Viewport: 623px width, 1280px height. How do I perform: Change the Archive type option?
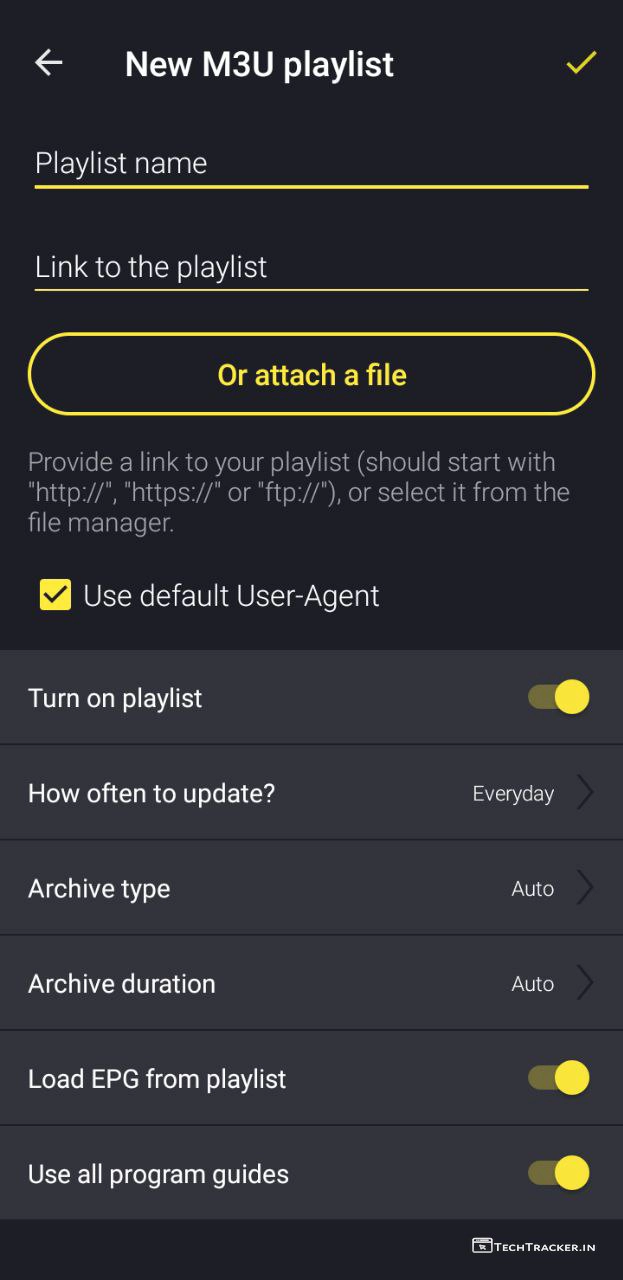(x=311, y=888)
